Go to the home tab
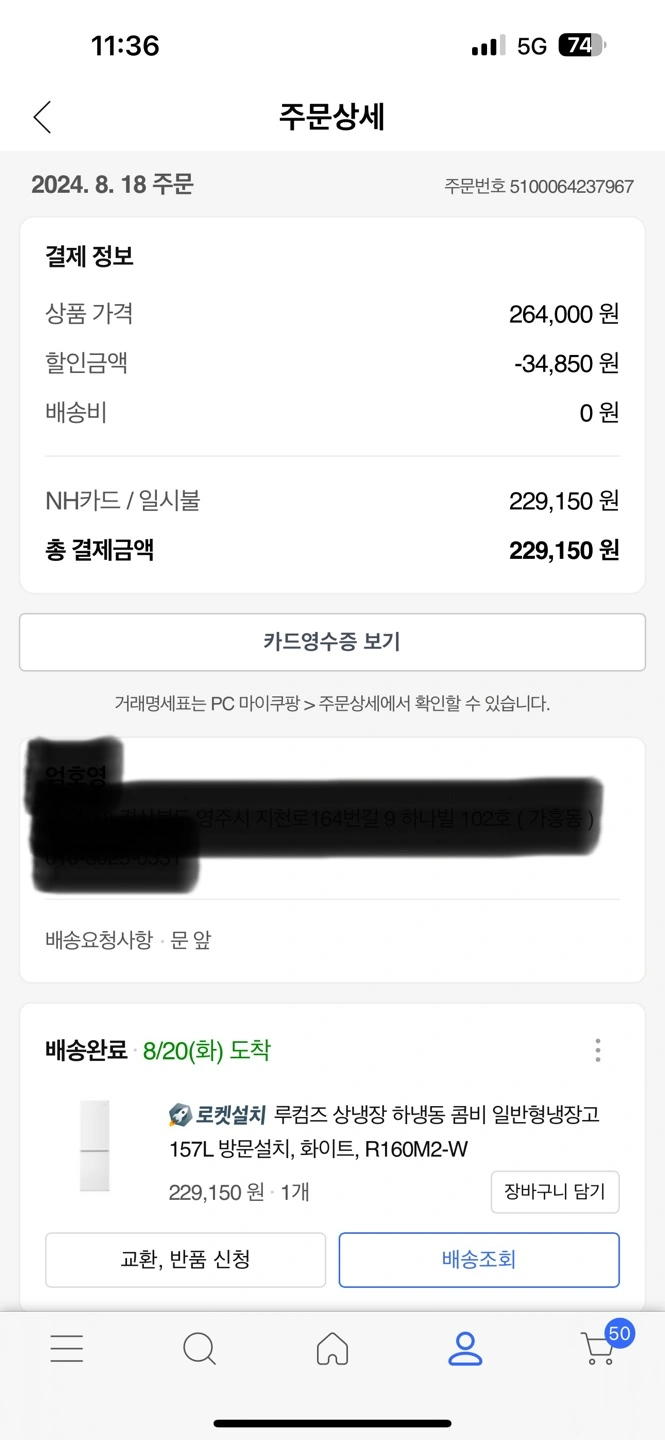The image size is (665, 1440). click(x=332, y=1350)
